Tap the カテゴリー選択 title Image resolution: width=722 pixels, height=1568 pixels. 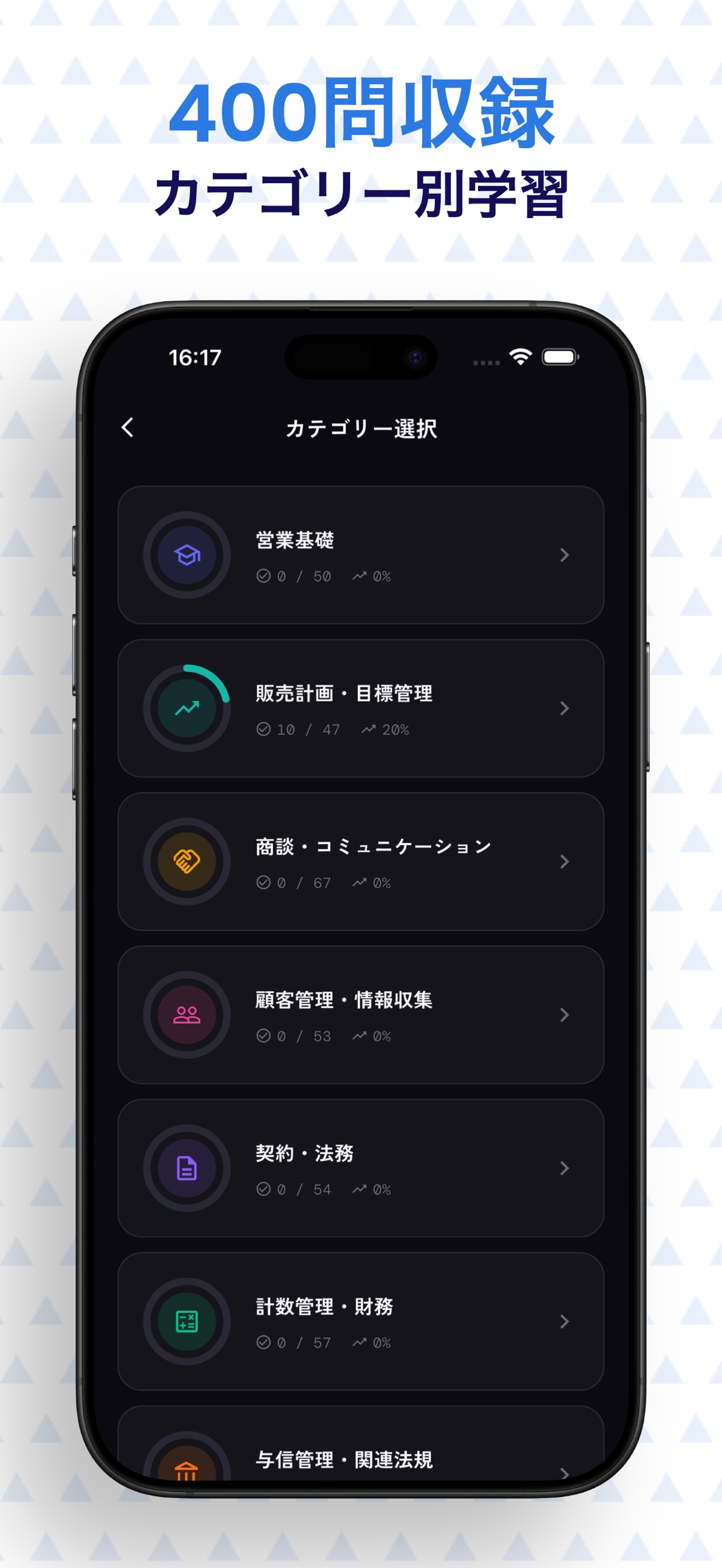pos(364,429)
